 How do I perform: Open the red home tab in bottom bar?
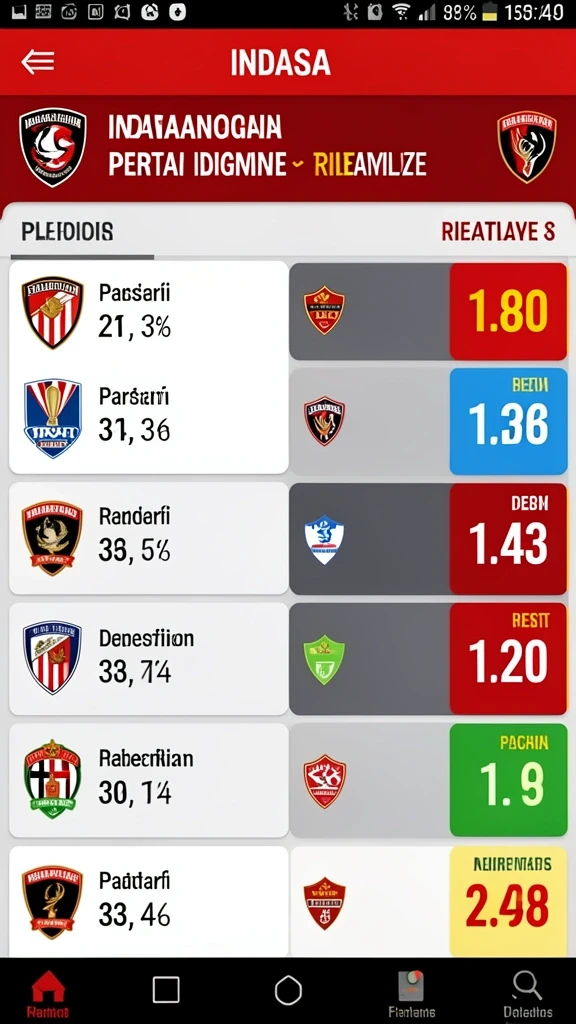click(x=48, y=995)
